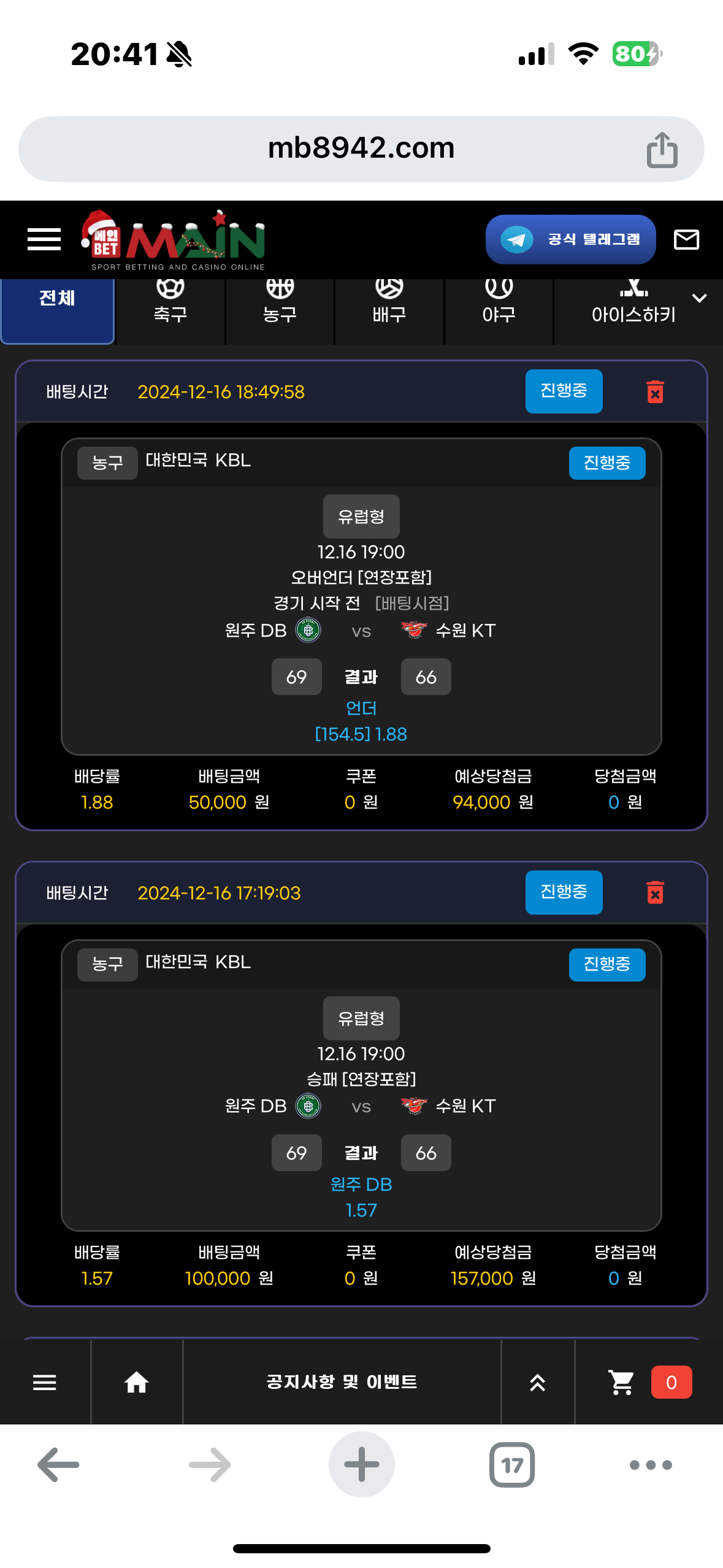Jump to top with the double-arrow icon
Viewport: 723px width, 1568px height.
coord(537,1382)
